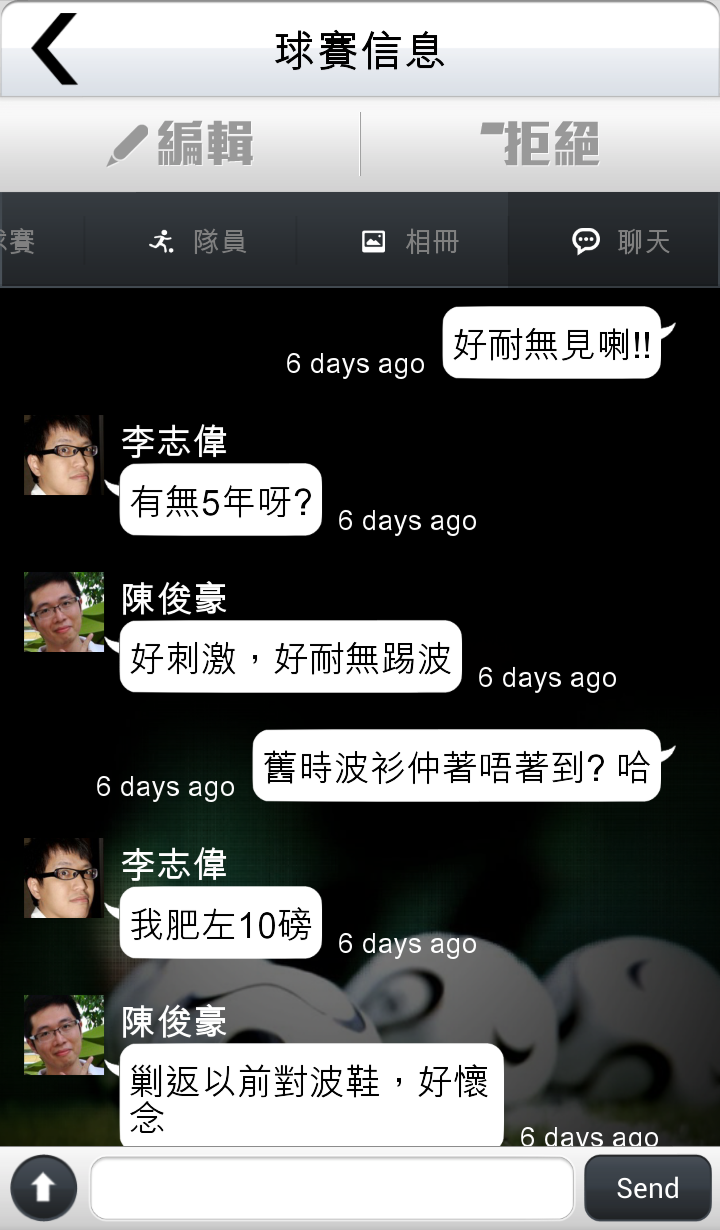Image resolution: width=720 pixels, height=1230 pixels.
Task: Tap the upload arrow icon beside message box
Action: [x=43, y=1188]
